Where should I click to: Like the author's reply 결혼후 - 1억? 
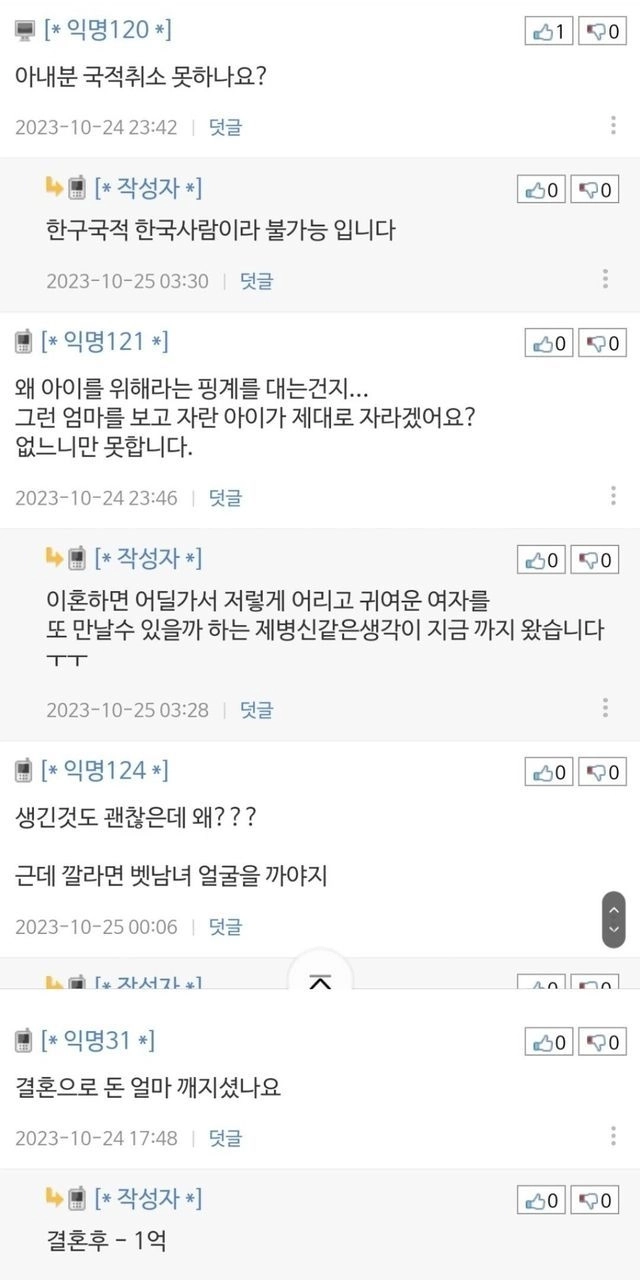coord(541,1198)
